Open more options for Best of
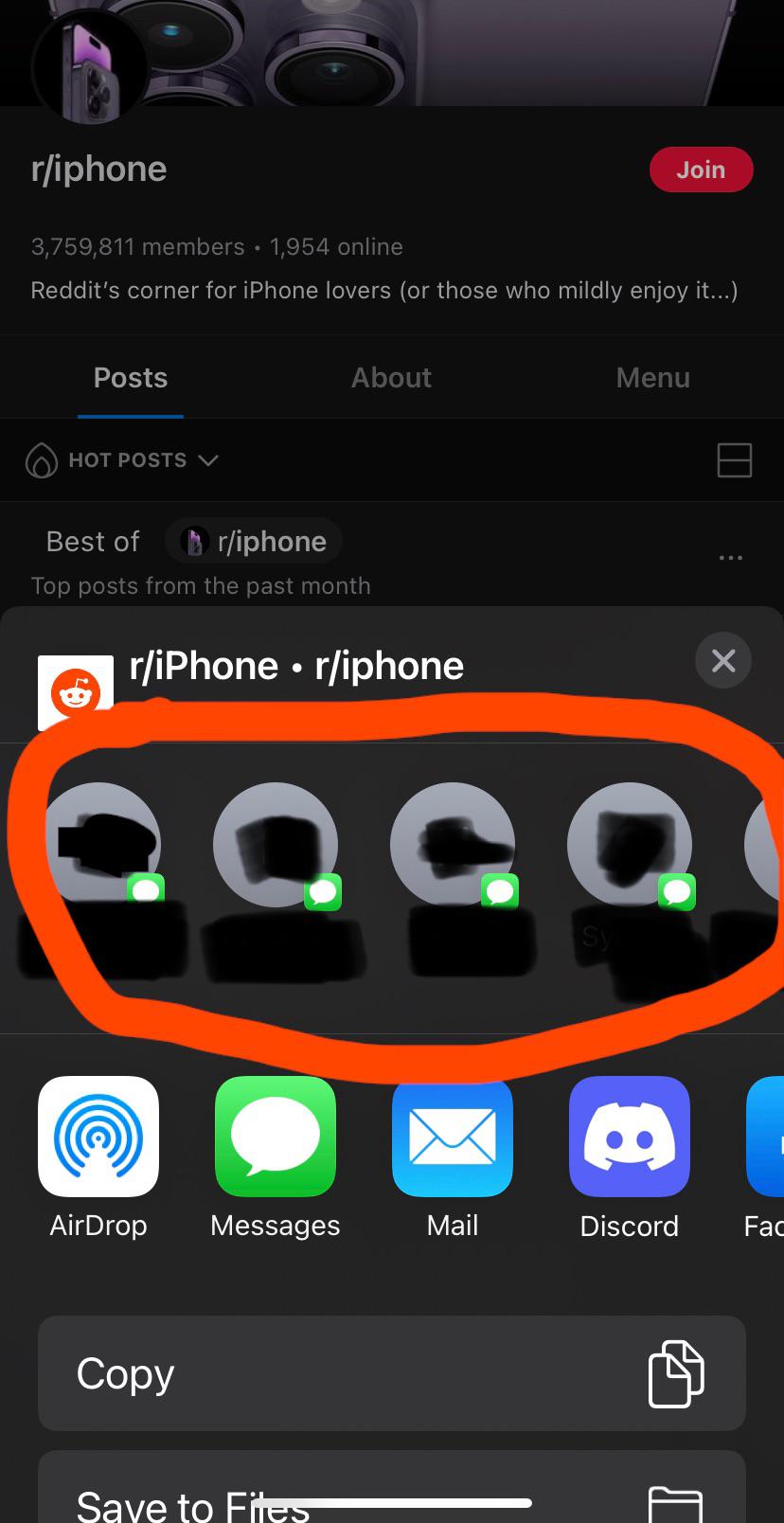The height and width of the screenshot is (1523, 784). click(x=730, y=558)
